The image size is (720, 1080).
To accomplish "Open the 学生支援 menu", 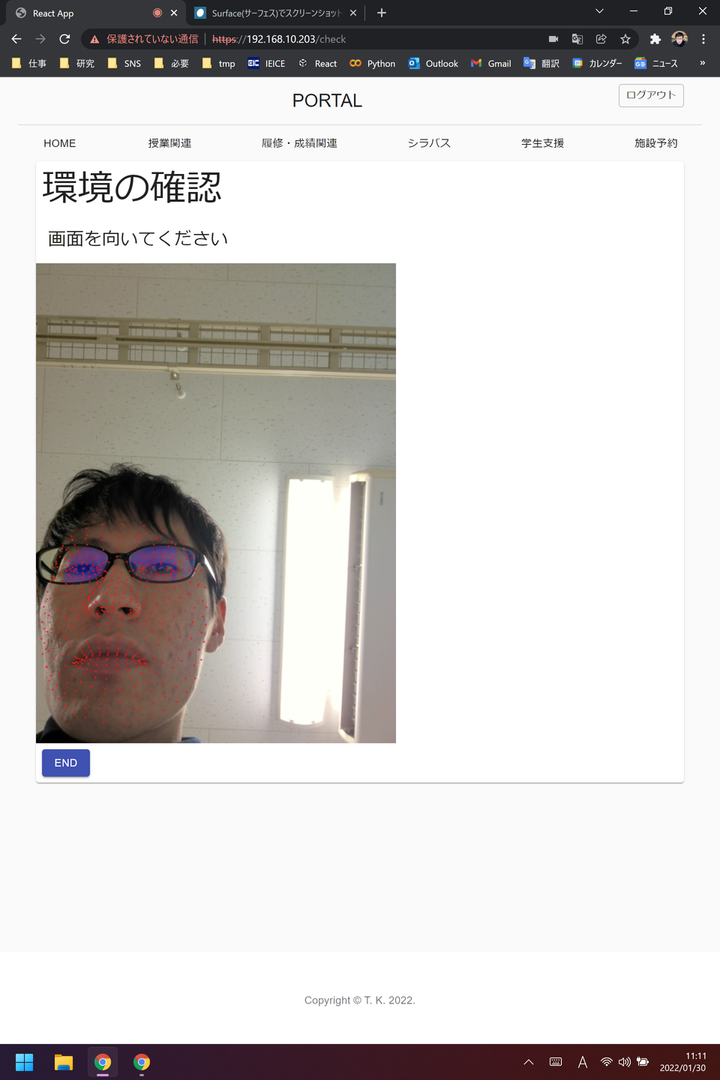I will point(542,143).
